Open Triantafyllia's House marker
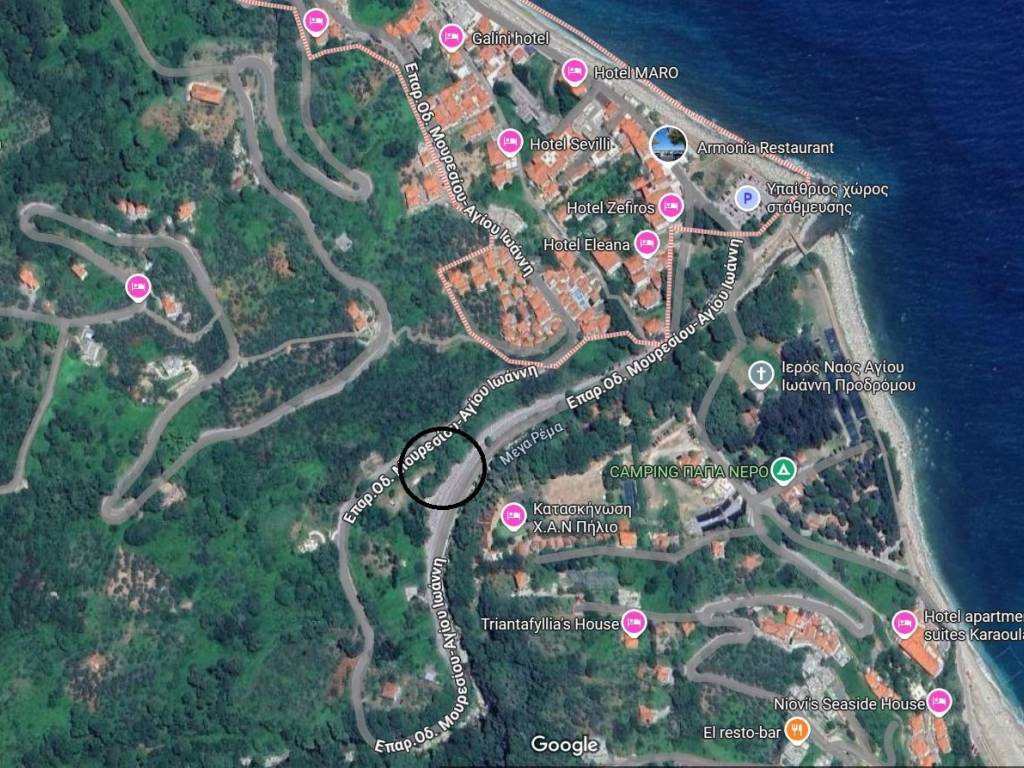 point(633,623)
